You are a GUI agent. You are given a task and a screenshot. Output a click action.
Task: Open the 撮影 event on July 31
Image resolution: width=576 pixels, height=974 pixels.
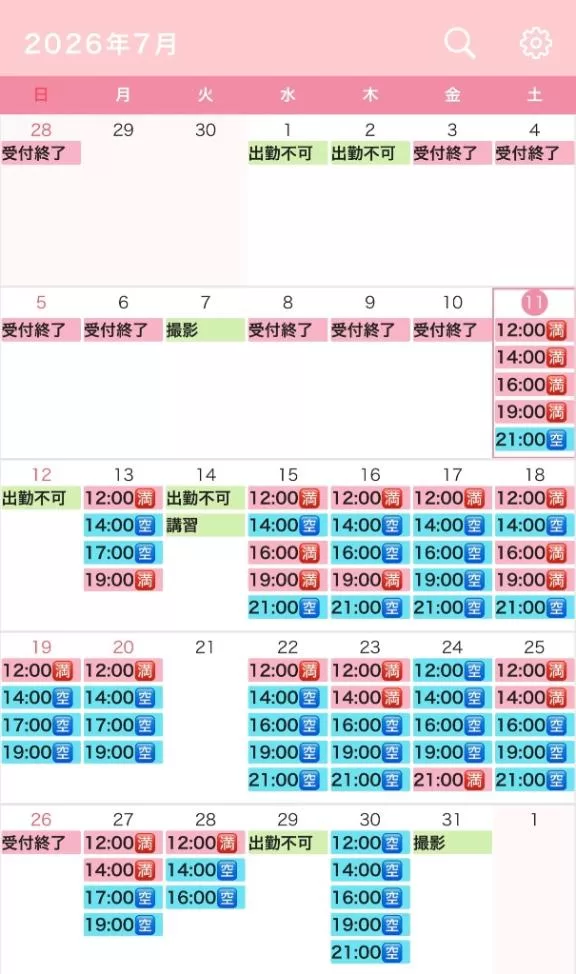pyautogui.click(x=452, y=842)
